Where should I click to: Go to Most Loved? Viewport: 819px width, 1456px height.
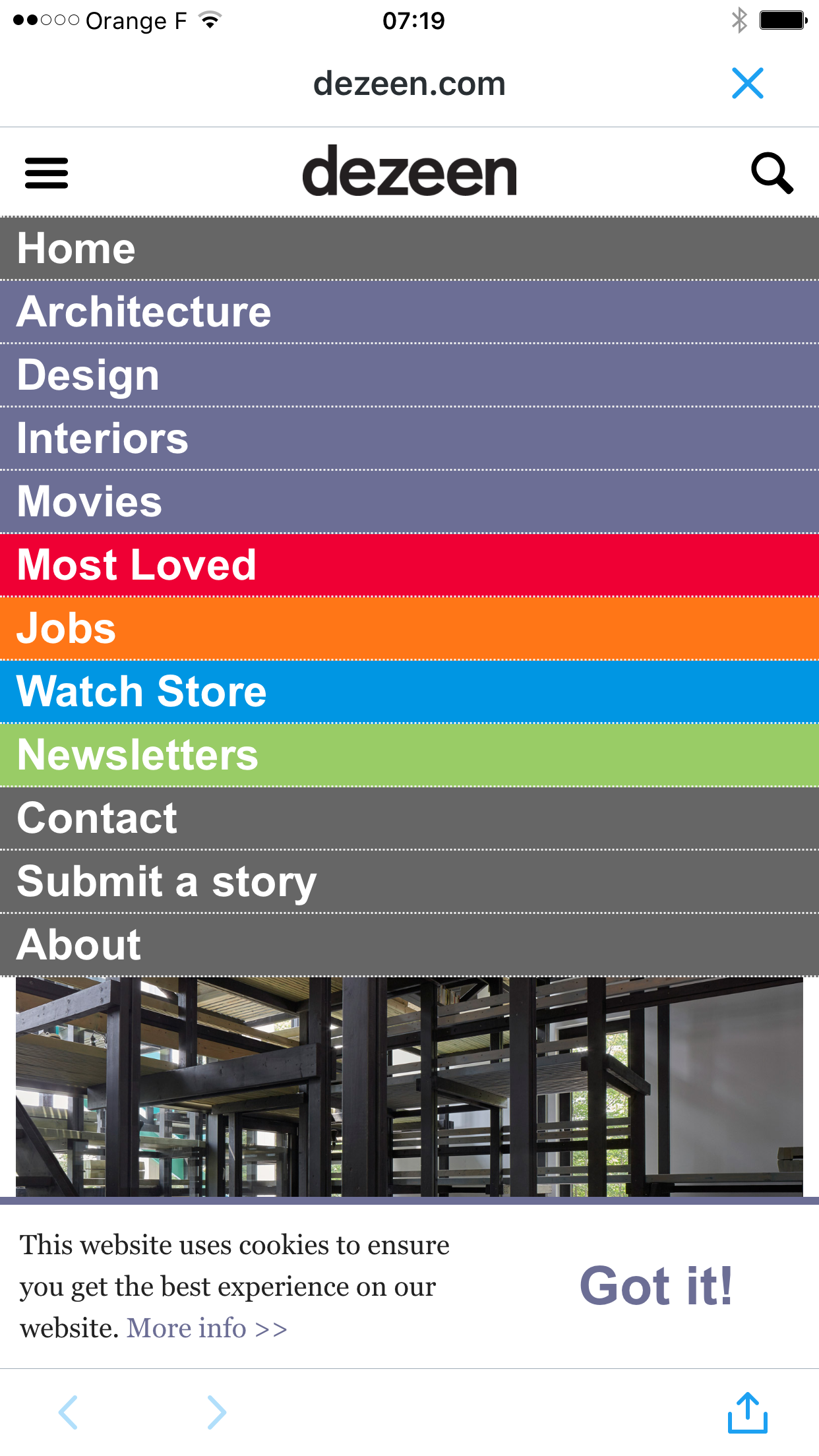(136, 565)
